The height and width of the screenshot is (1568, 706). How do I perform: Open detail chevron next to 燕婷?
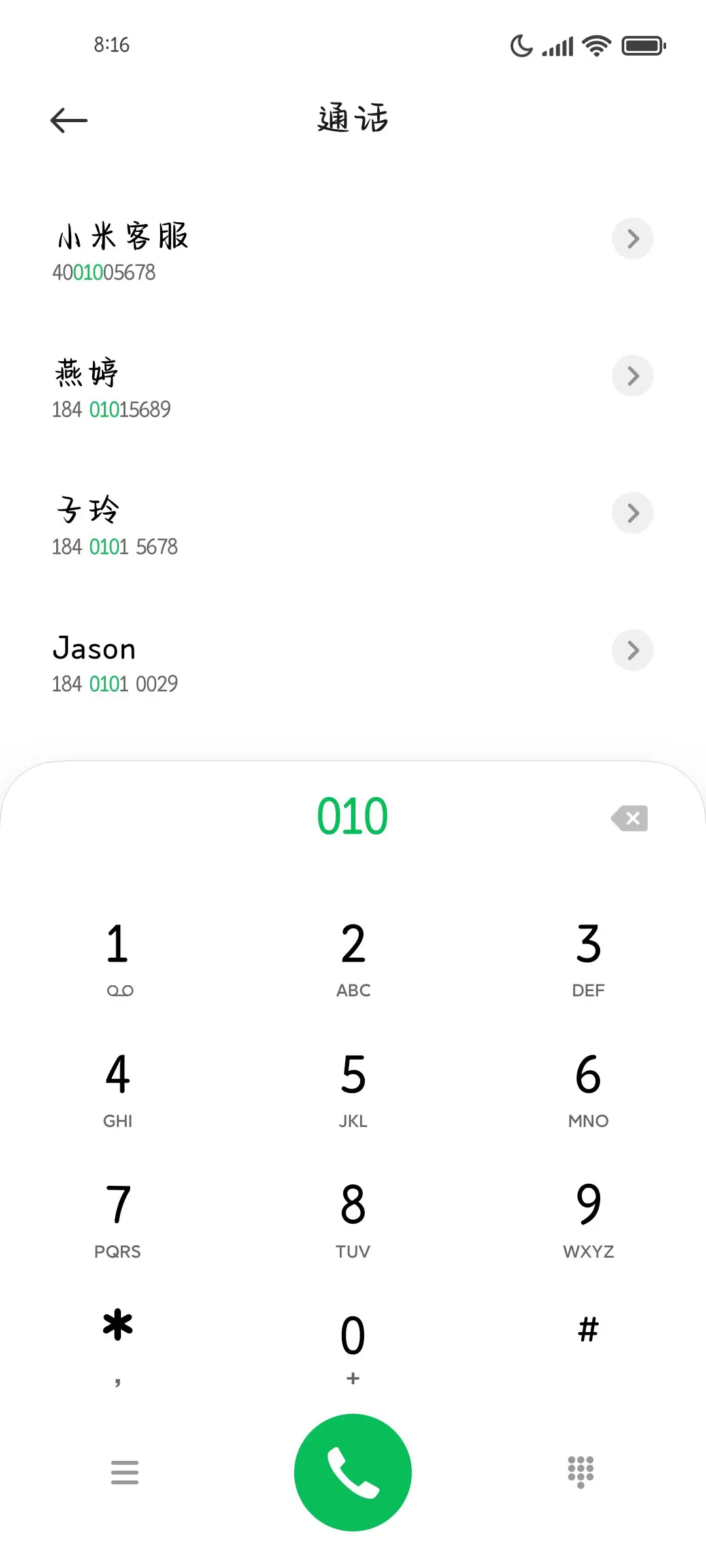coord(632,376)
